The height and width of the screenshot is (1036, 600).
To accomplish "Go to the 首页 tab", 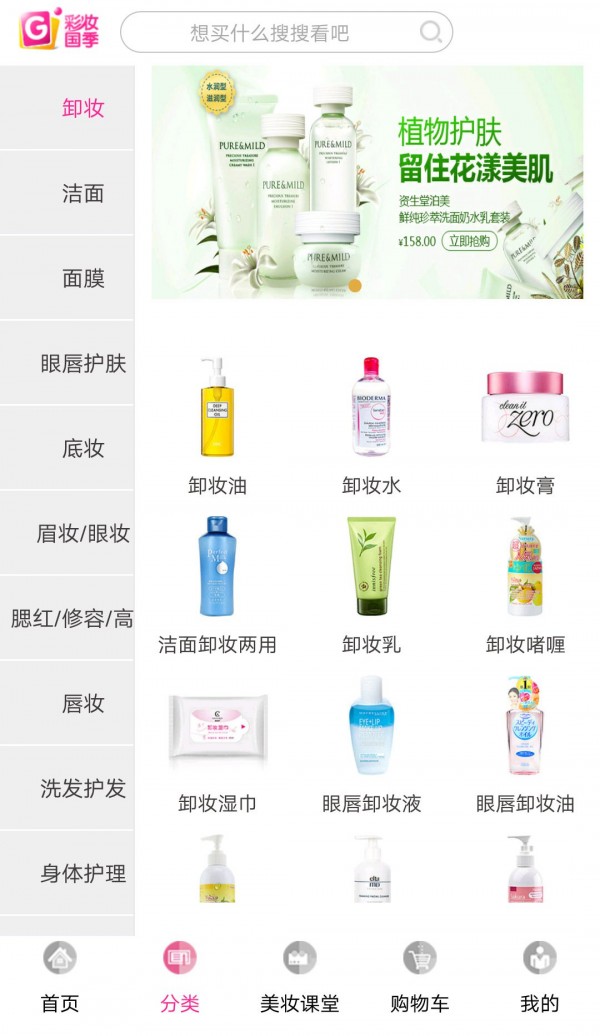I will [x=60, y=977].
